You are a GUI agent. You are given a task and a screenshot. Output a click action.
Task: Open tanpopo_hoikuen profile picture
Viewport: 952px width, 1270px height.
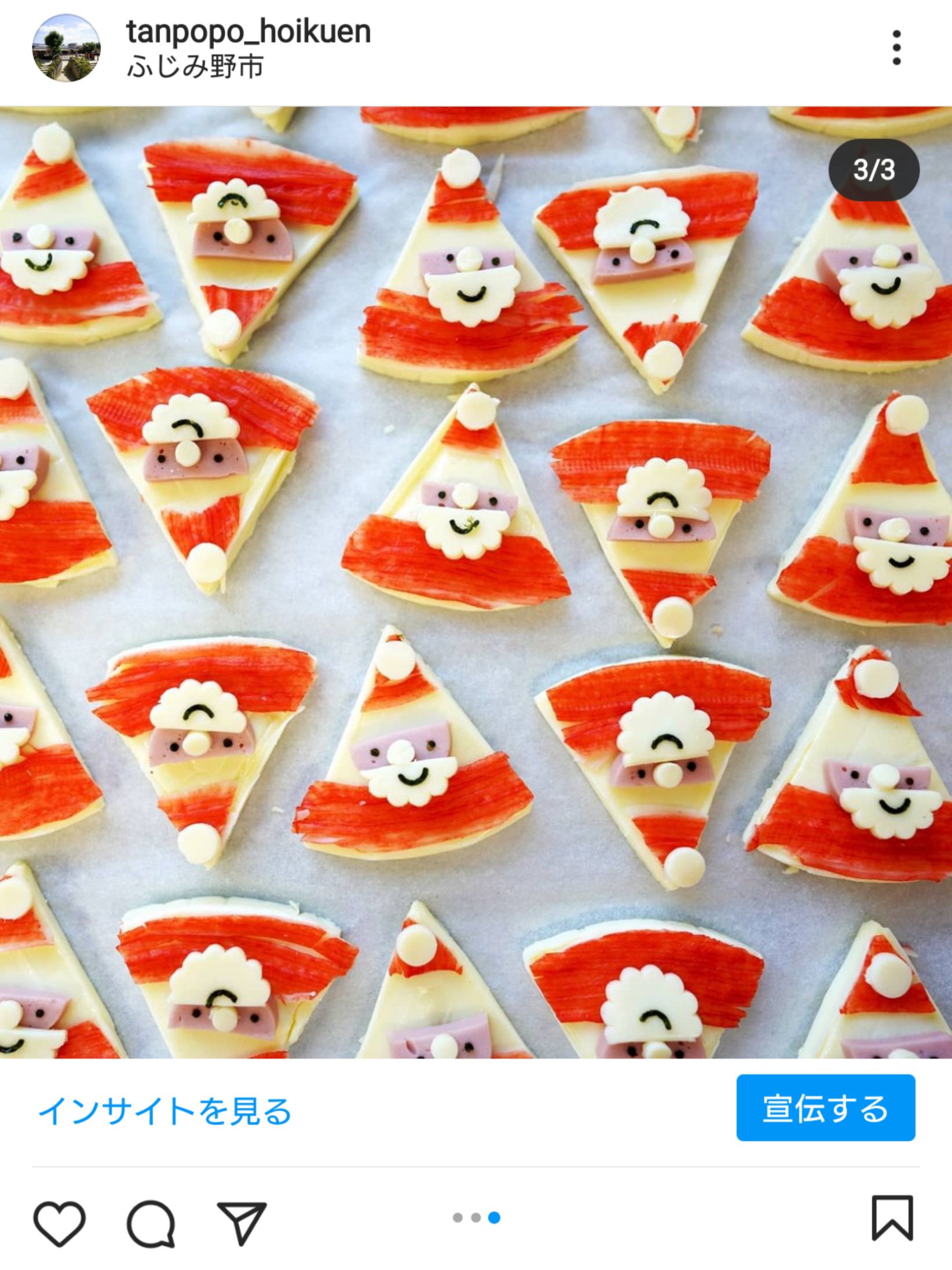[66, 48]
